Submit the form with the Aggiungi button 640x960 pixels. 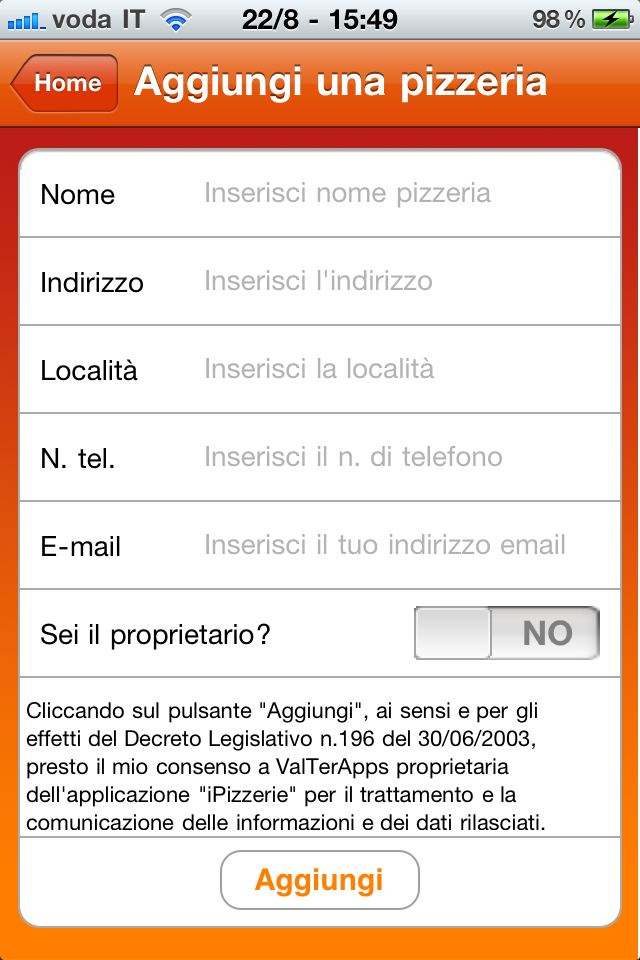(x=319, y=880)
